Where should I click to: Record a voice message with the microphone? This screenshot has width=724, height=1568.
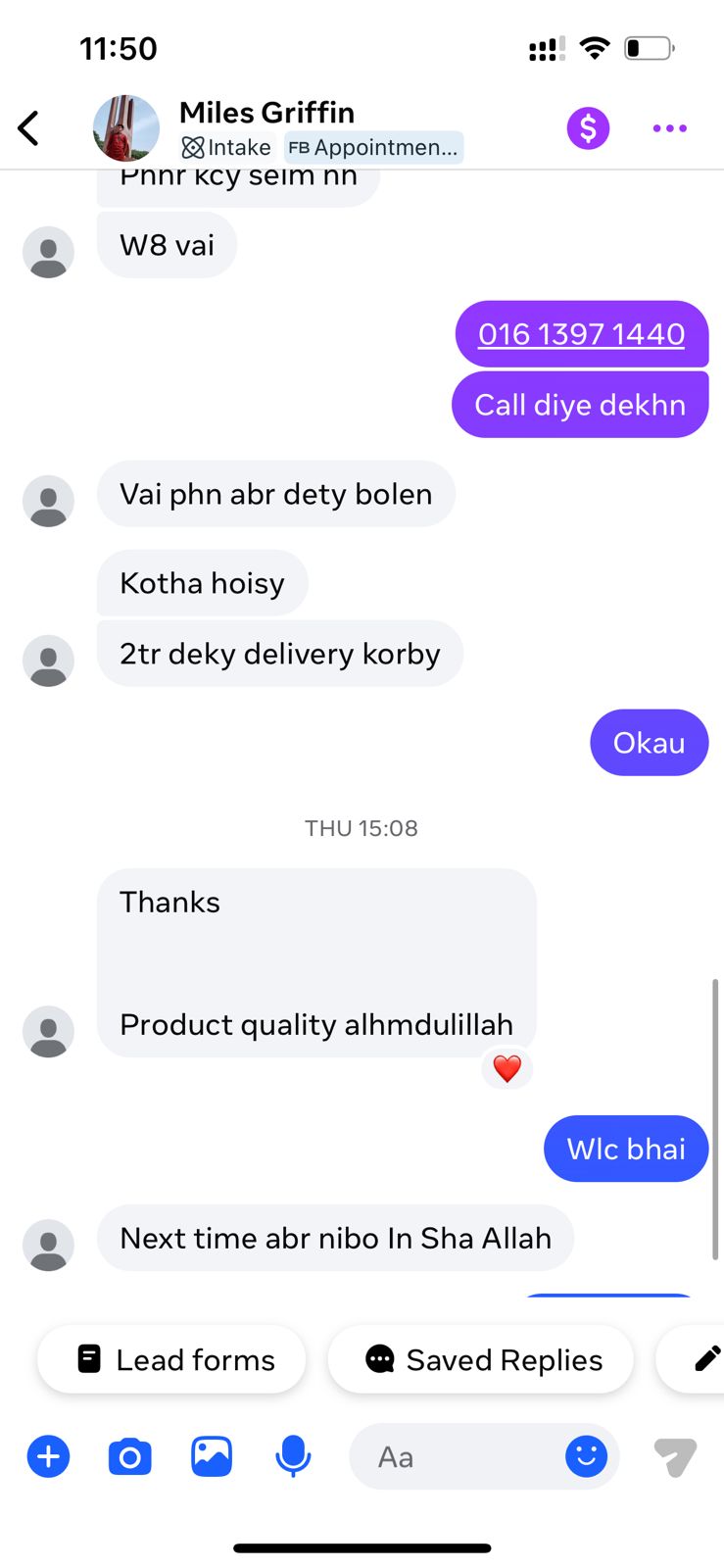[x=293, y=1457]
